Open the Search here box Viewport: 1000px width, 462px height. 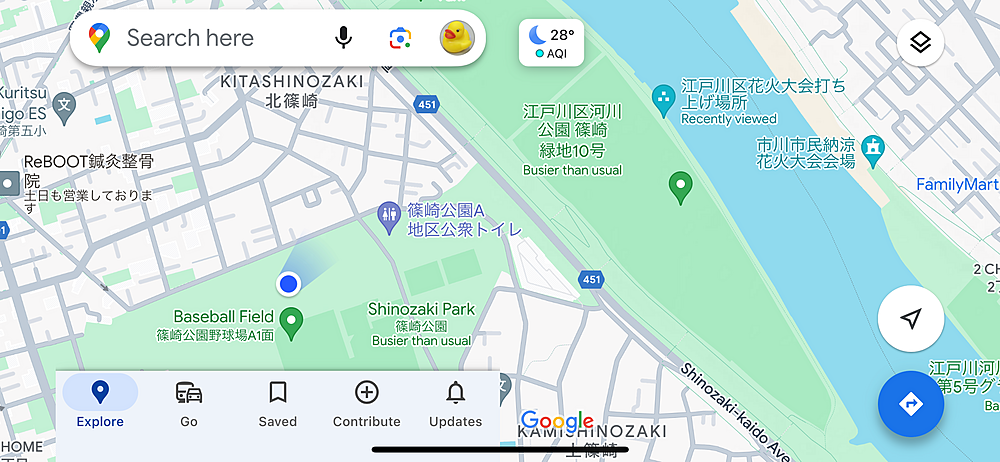tap(200, 38)
